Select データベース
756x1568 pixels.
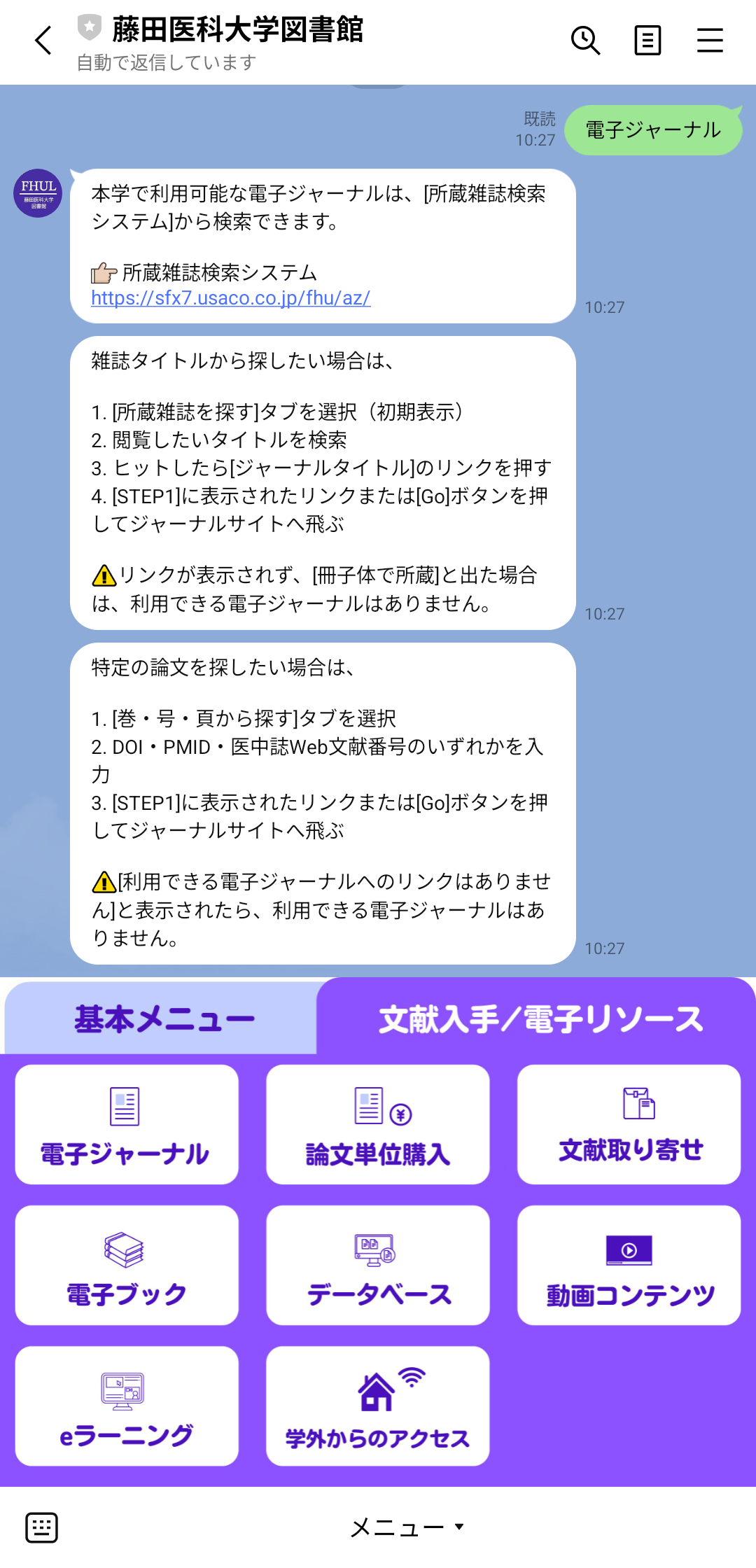point(378,1266)
